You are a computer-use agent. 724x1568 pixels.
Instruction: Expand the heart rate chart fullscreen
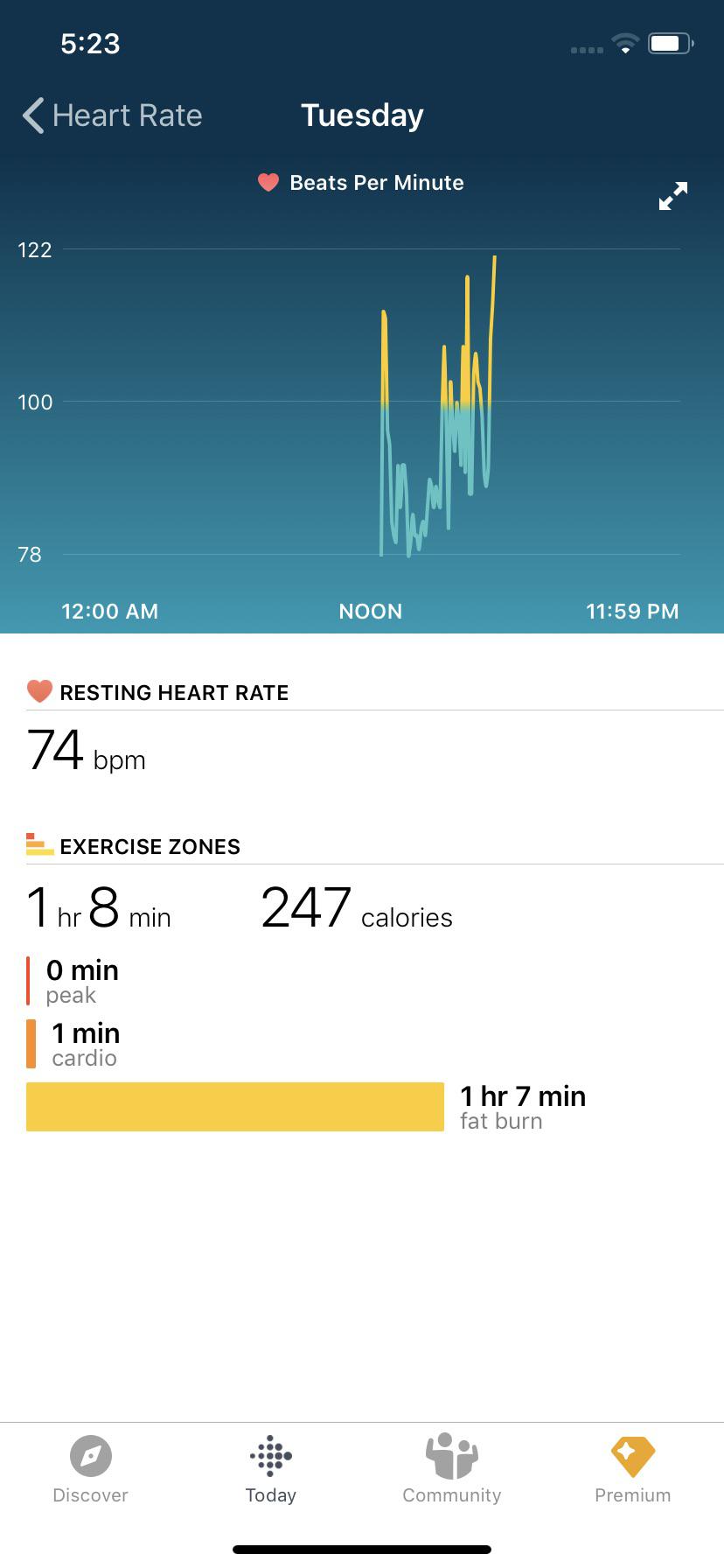point(672,196)
